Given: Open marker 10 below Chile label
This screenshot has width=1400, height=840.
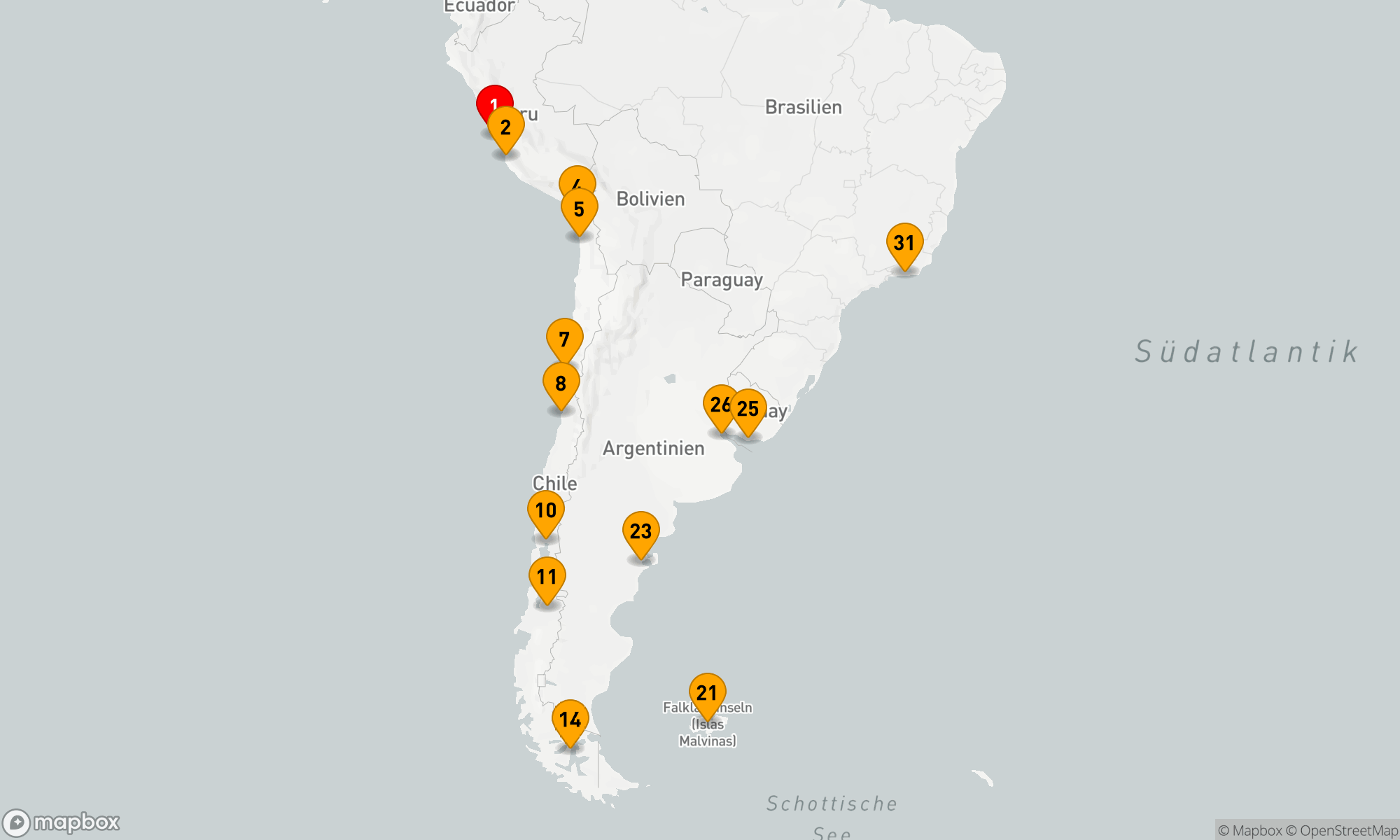Looking at the screenshot, I should (545, 510).
